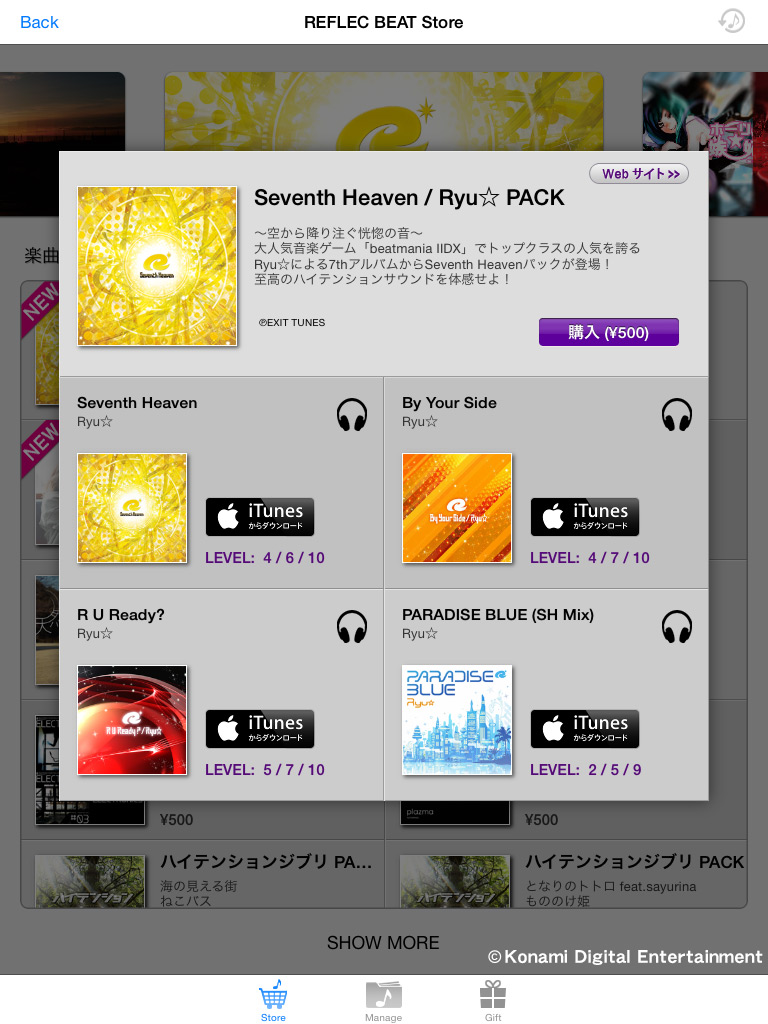Preview Seventh Heaven with the headphones icon
Image resolution: width=768 pixels, height=1024 pixels.
[352, 414]
